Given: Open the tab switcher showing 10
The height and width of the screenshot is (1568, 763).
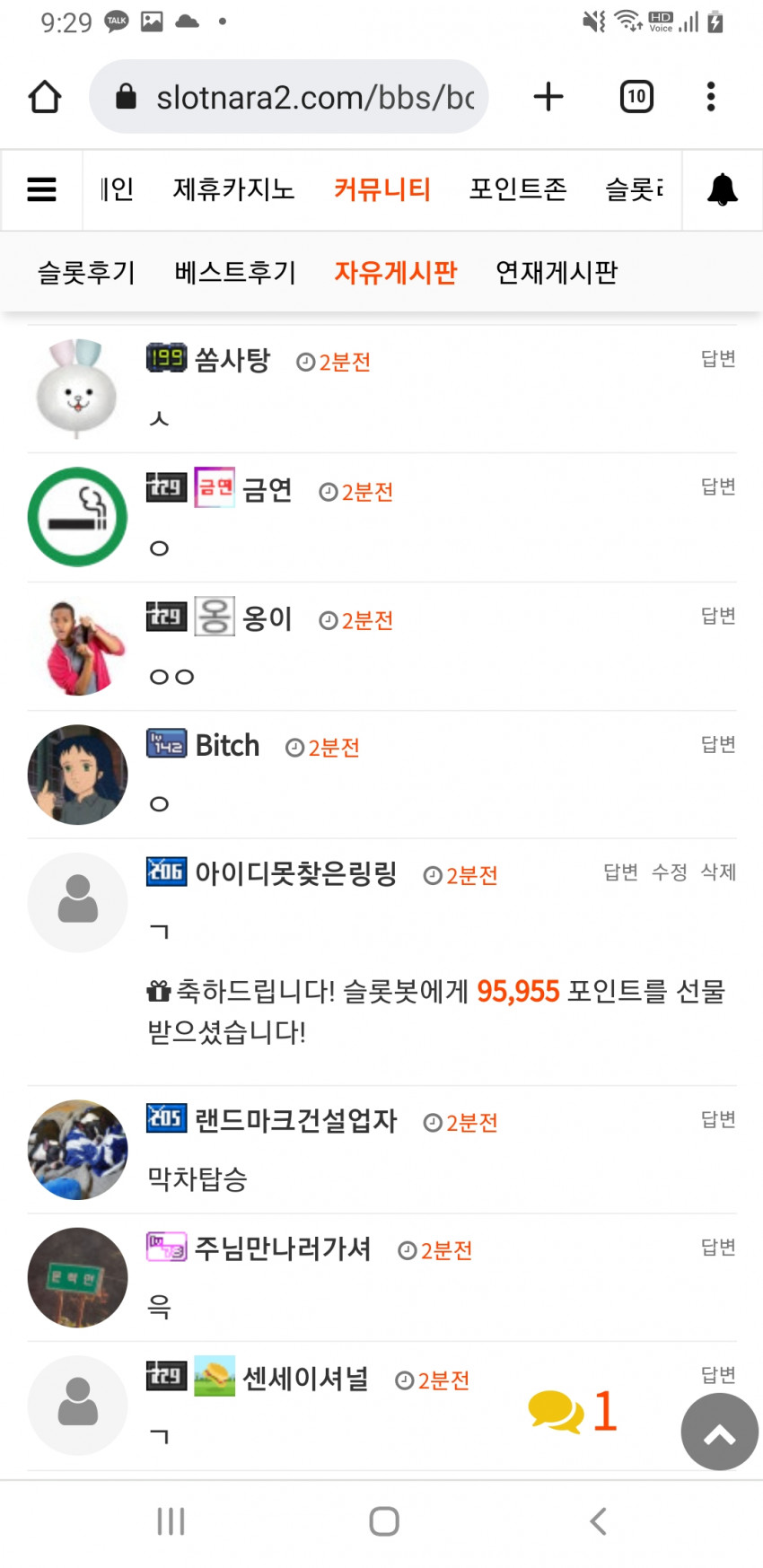Looking at the screenshot, I should (x=636, y=97).
